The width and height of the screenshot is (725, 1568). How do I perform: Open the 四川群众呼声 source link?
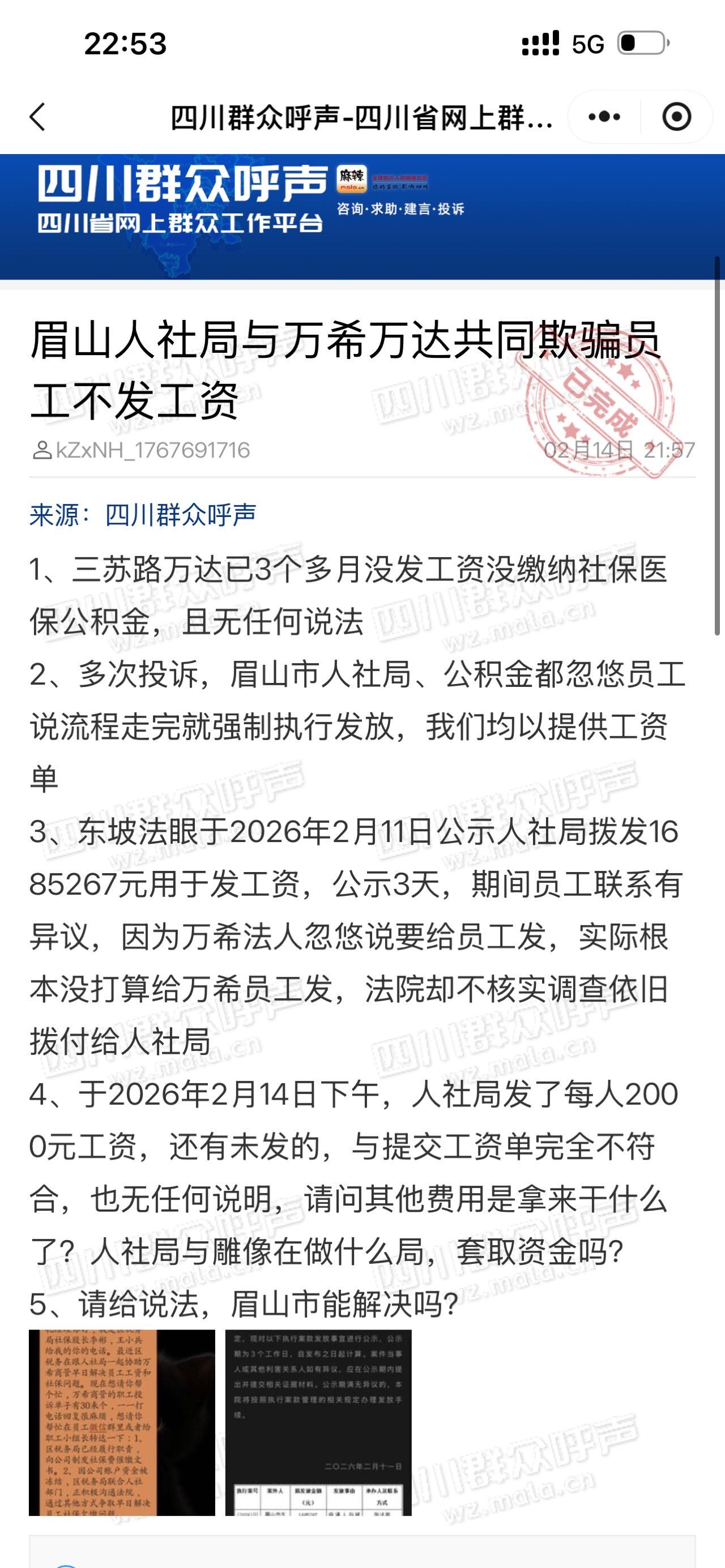click(x=180, y=515)
